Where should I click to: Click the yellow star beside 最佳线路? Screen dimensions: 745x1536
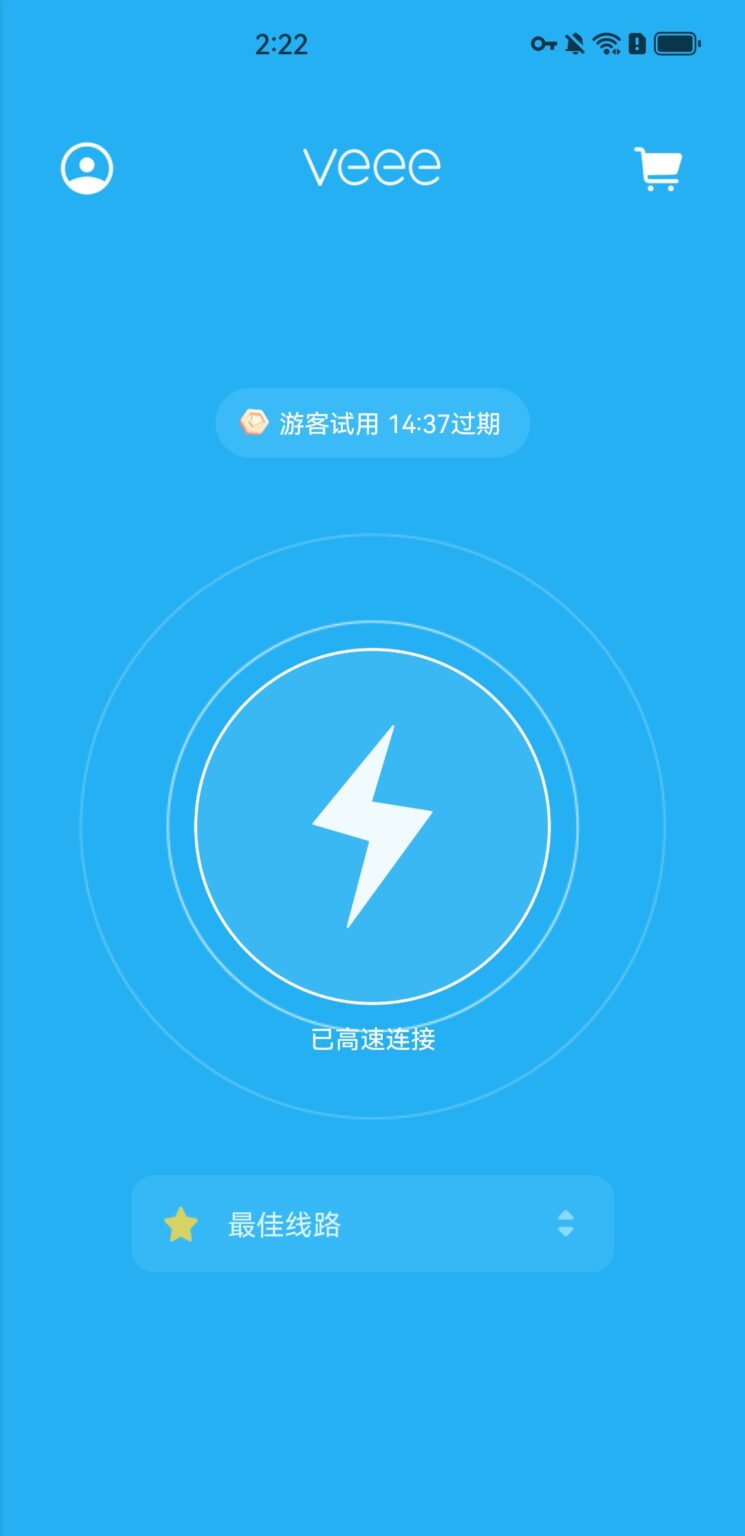[x=181, y=1224]
